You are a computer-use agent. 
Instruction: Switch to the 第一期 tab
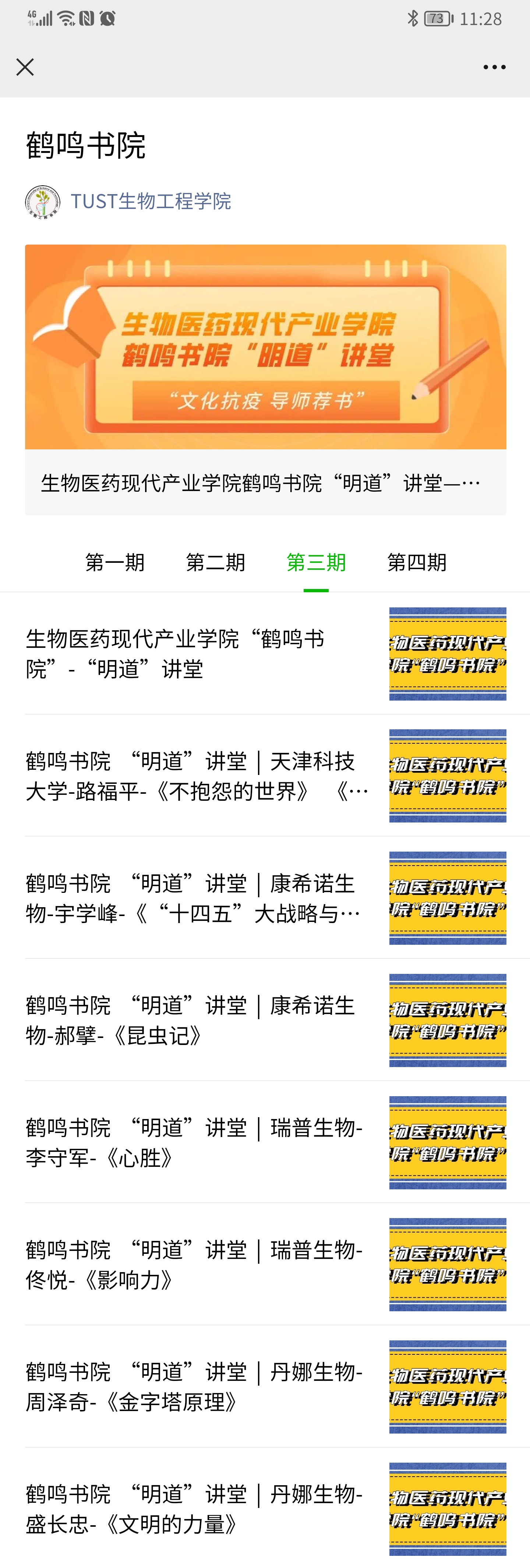(x=115, y=562)
